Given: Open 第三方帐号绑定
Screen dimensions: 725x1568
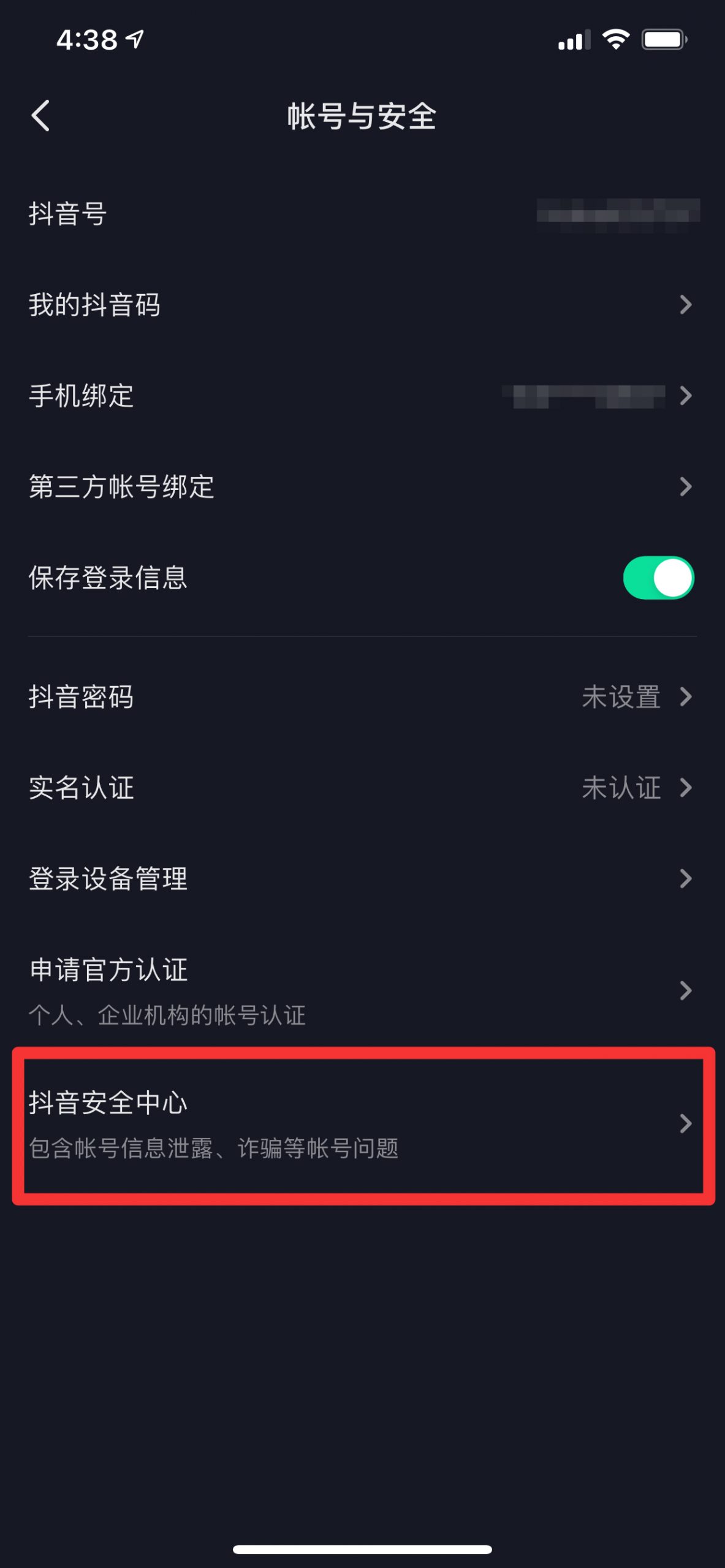Looking at the screenshot, I should [362, 487].
